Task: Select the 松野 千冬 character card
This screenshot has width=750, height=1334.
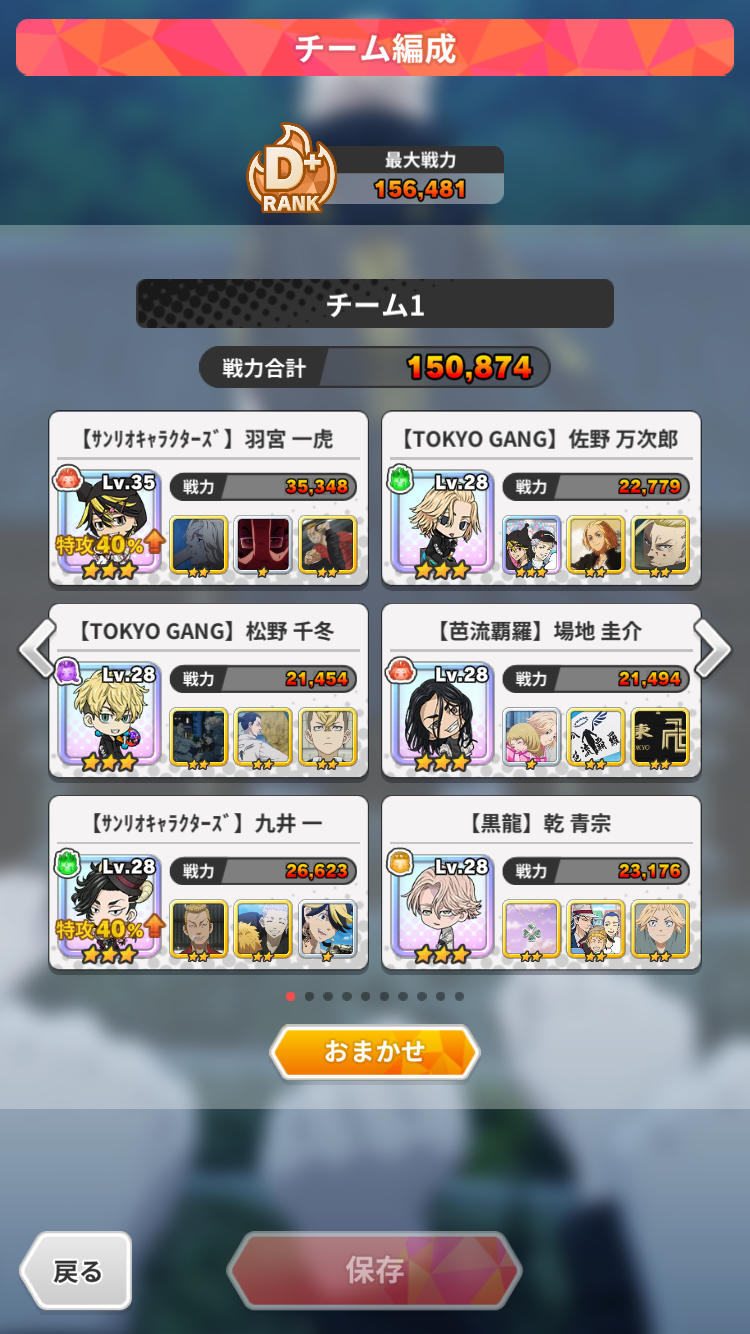Action: [208, 690]
